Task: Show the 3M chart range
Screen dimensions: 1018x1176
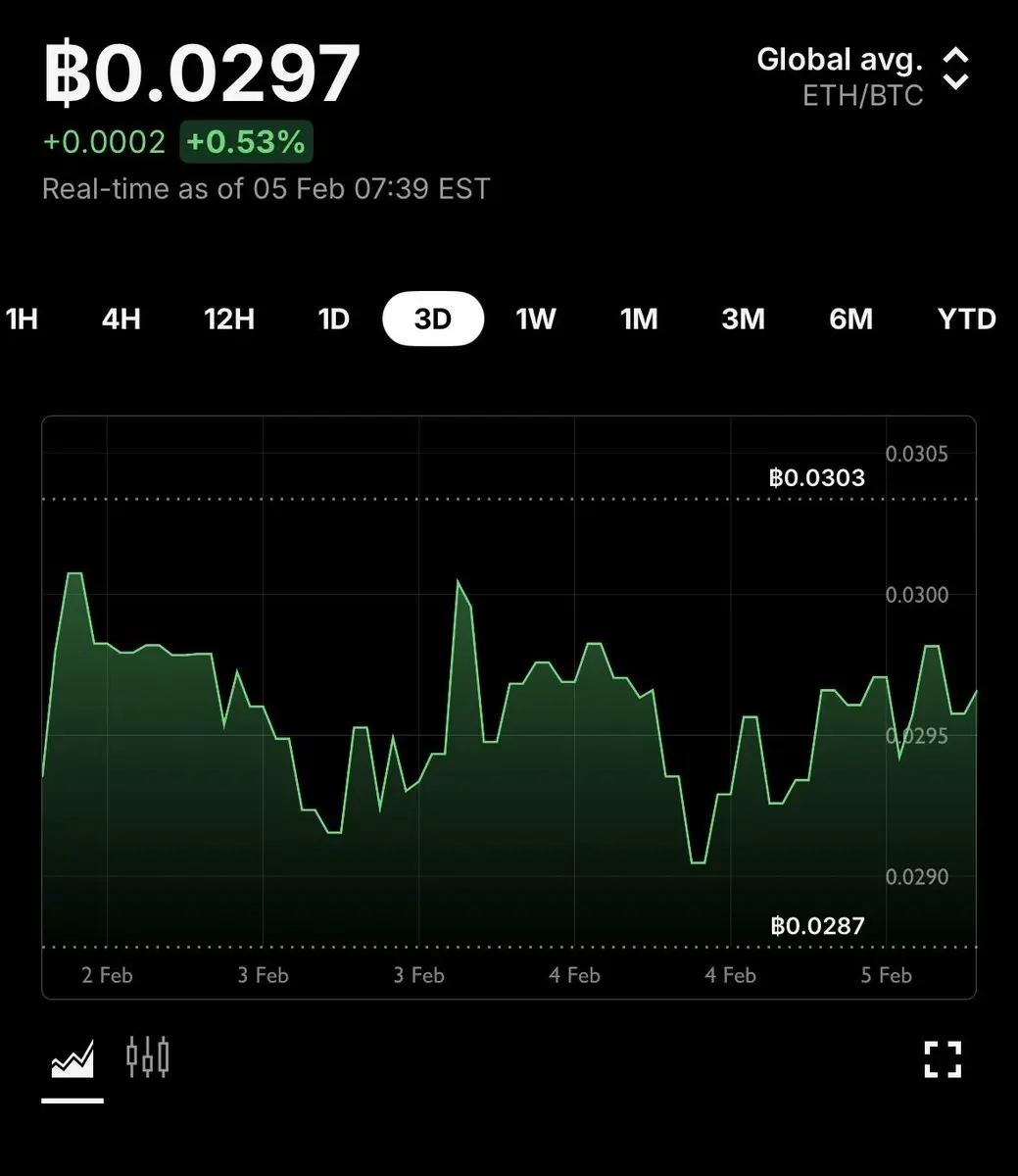Action: [743, 319]
